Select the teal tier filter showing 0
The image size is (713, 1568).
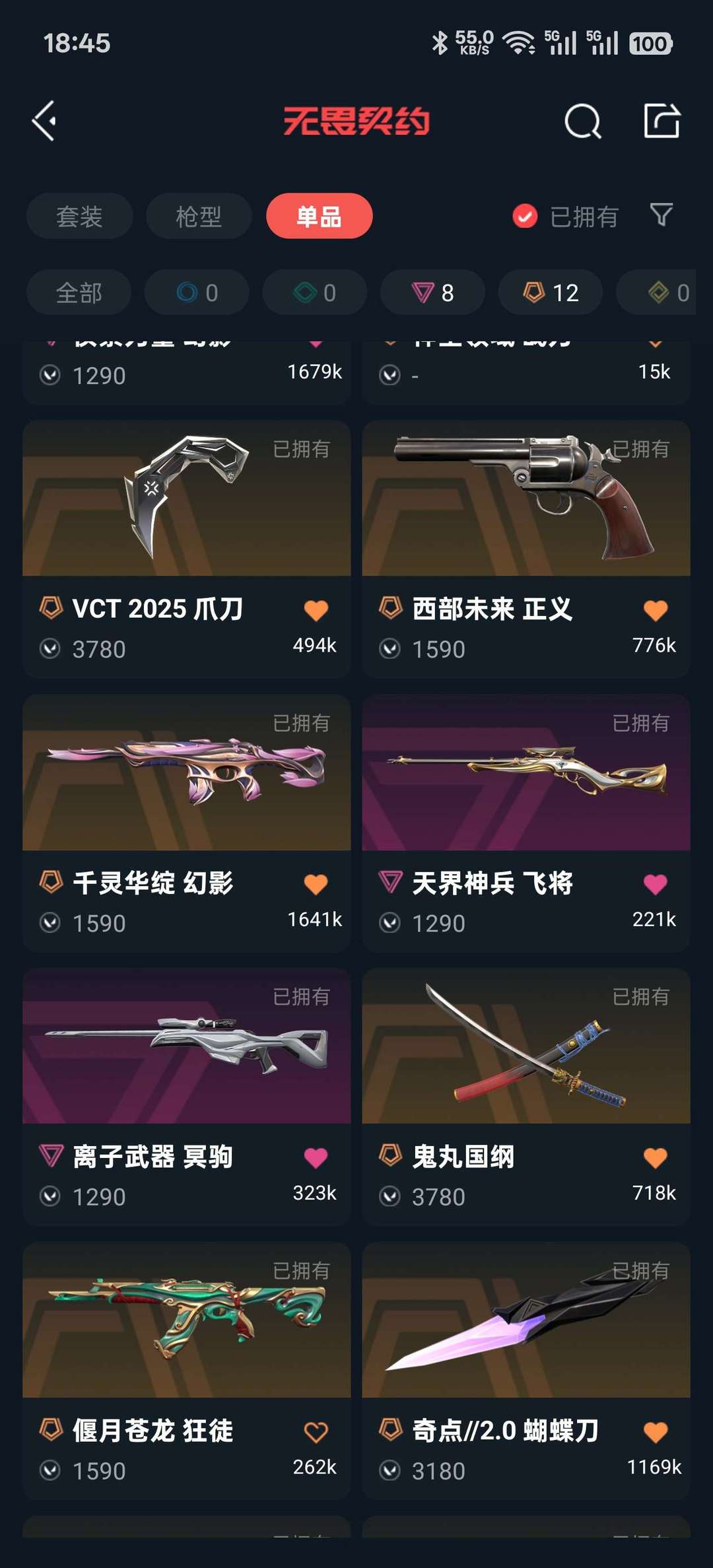coord(314,292)
